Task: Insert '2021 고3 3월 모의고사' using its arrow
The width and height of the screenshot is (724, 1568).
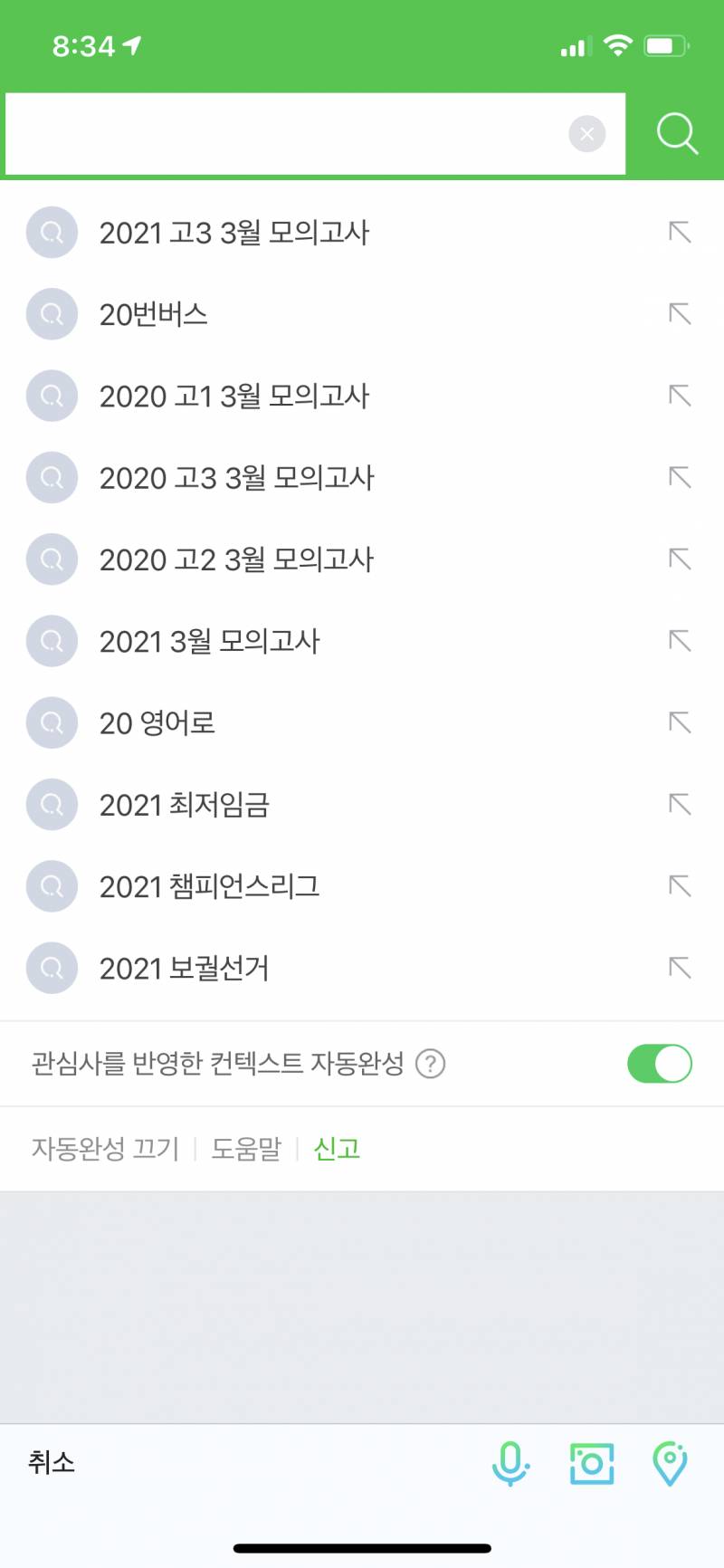Action: 677,232
